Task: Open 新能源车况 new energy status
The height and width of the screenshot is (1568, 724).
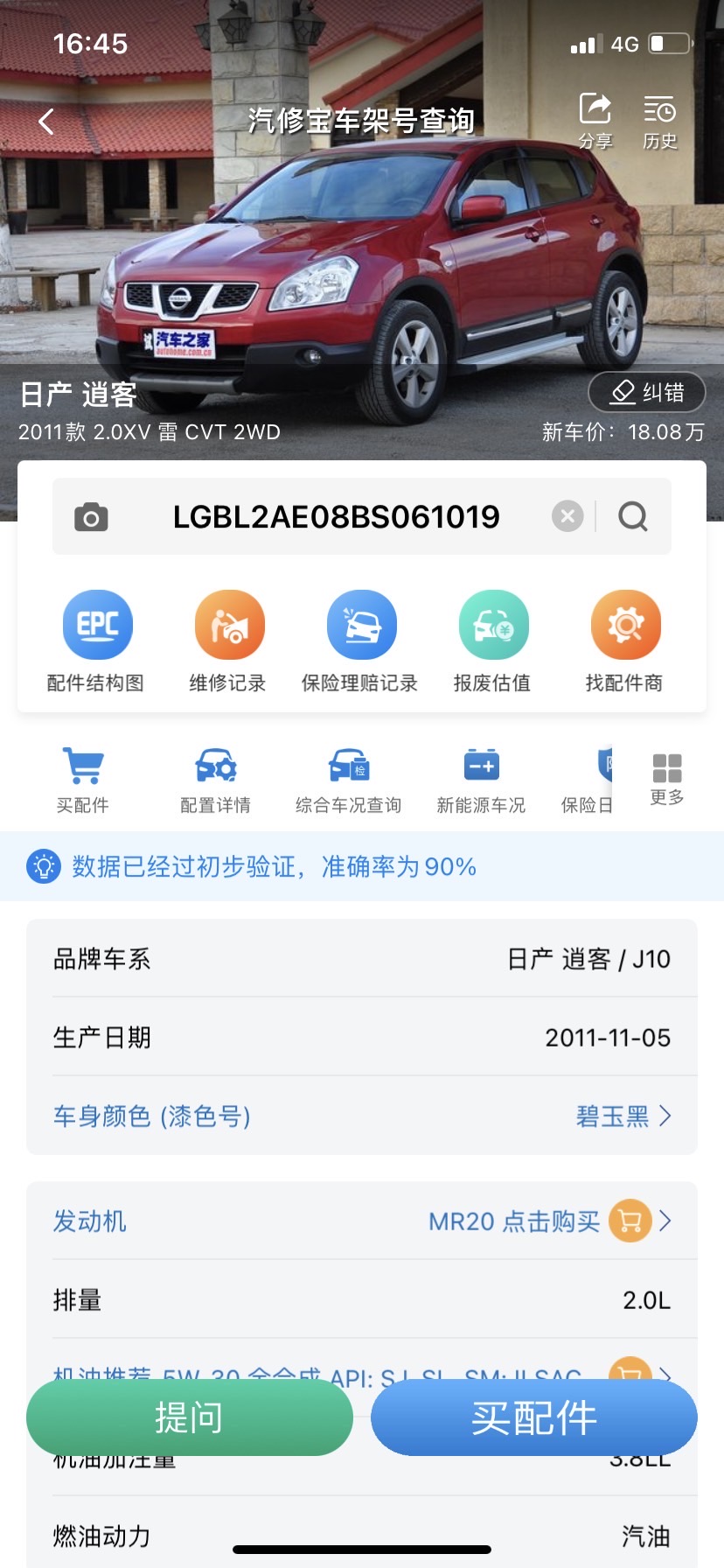Action: (x=481, y=780)
